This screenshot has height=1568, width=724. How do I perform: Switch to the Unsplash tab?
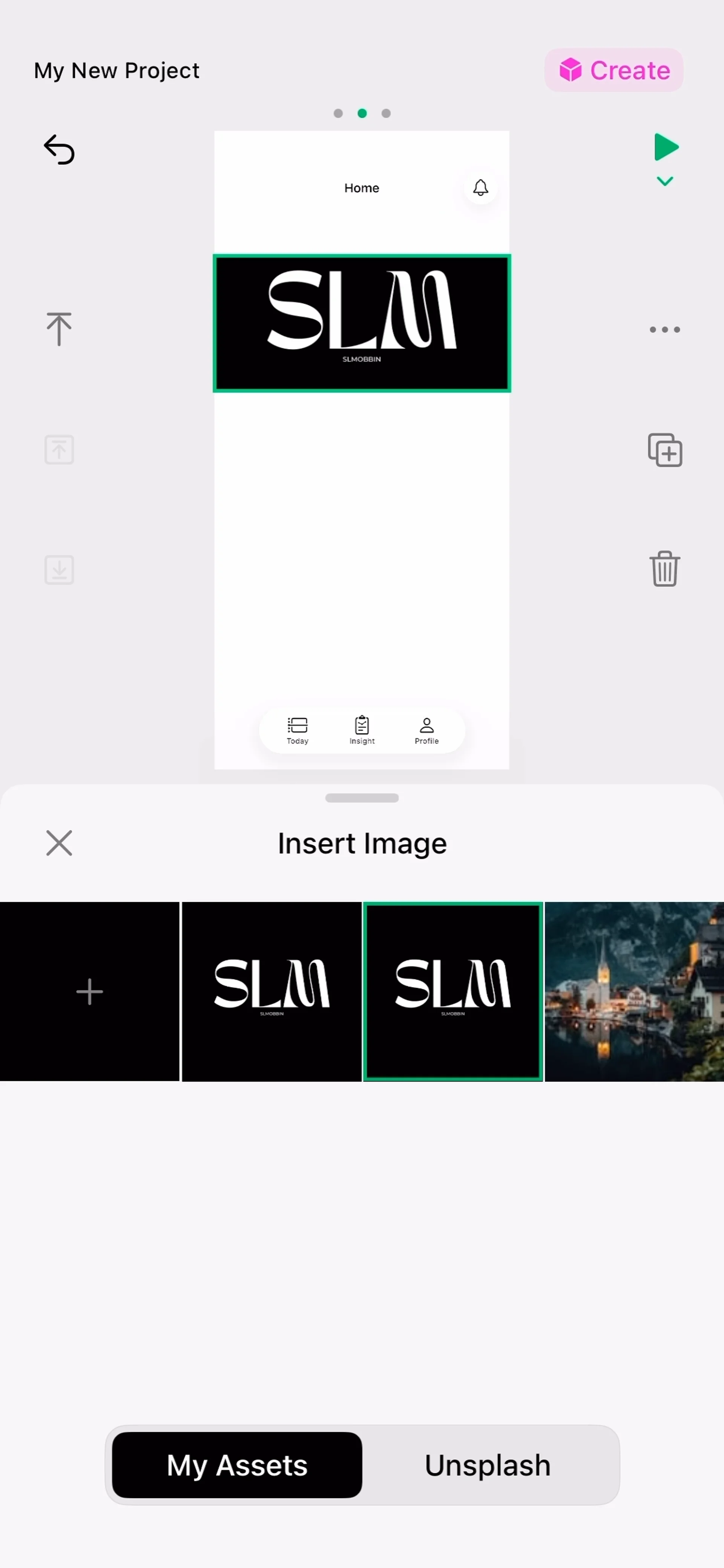pyautogui.click(x=487, y=1465)
